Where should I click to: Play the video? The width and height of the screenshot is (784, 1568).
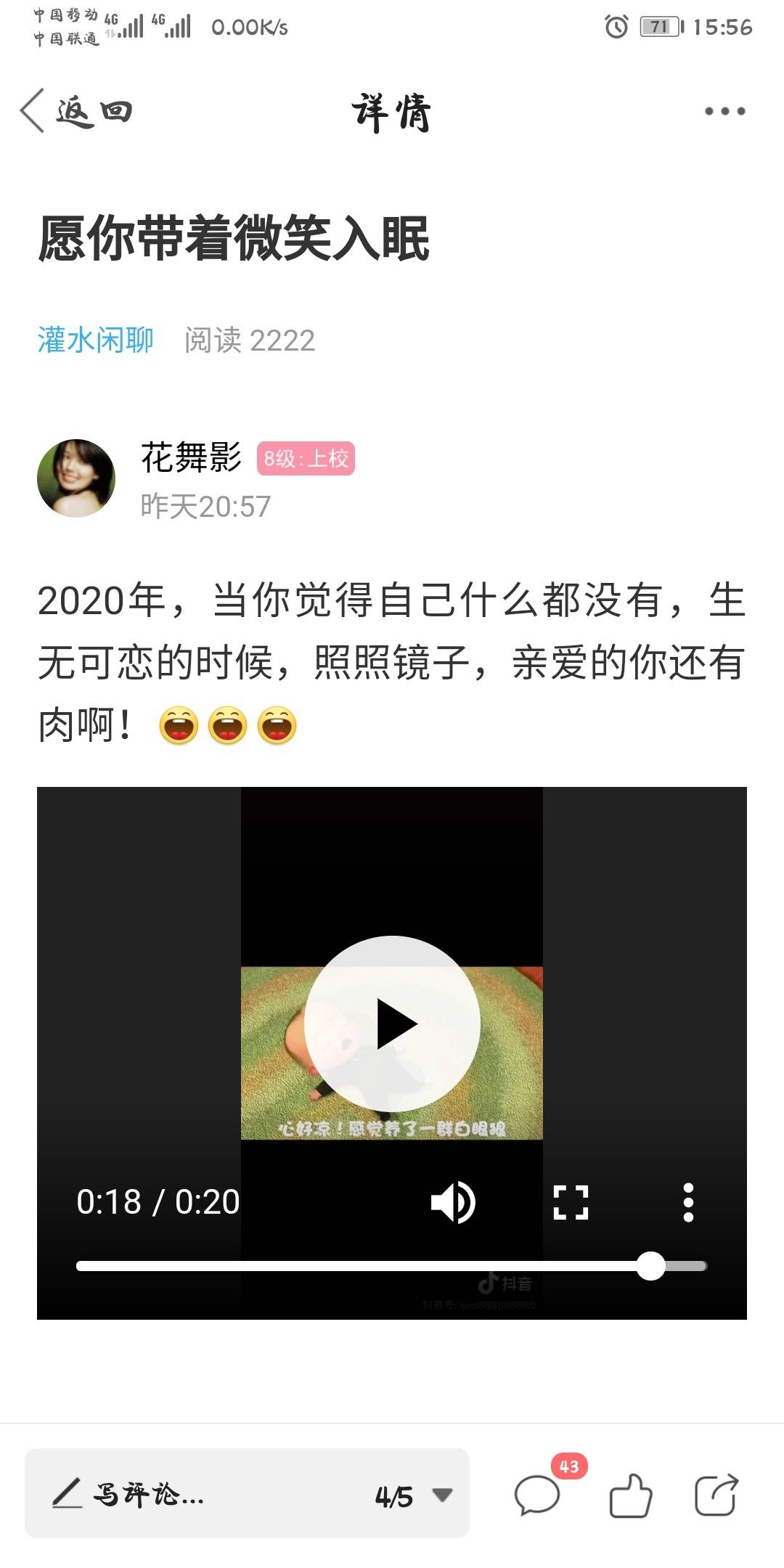392,1024
